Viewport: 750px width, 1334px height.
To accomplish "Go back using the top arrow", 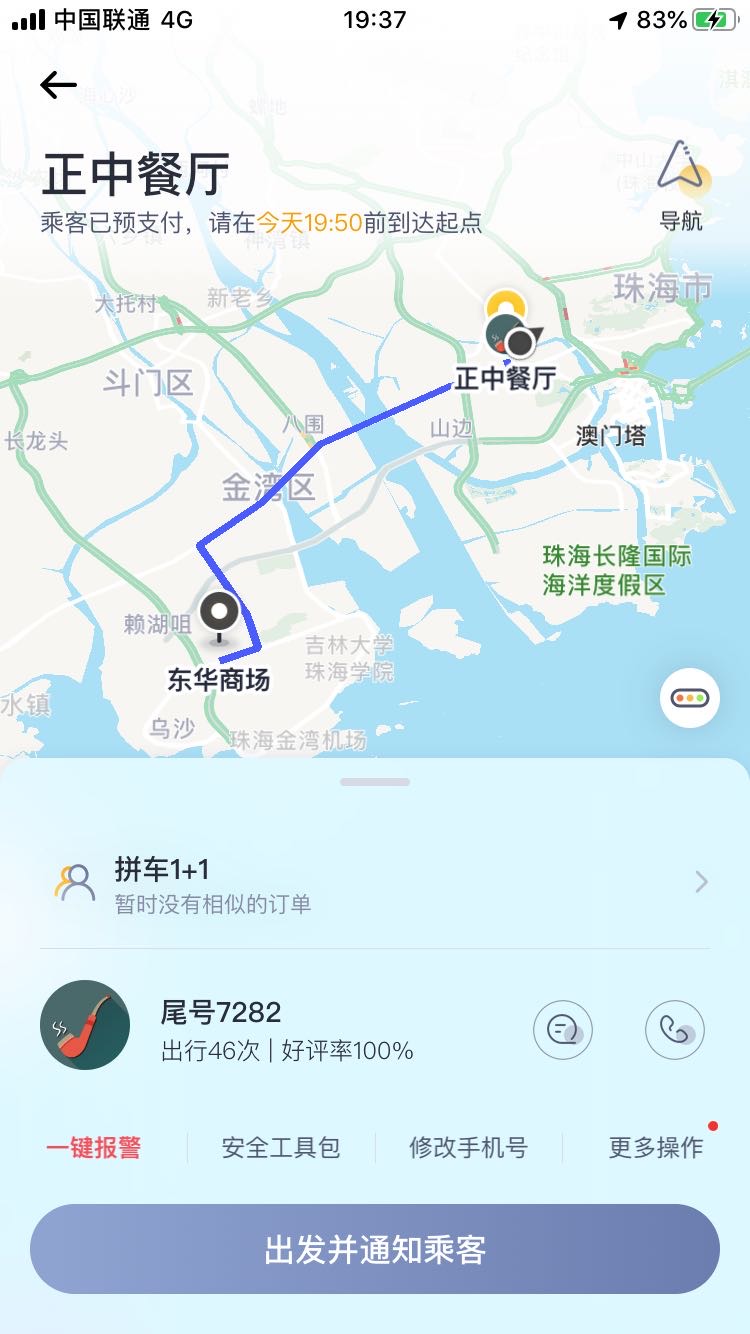I will (x=58, y=86).
